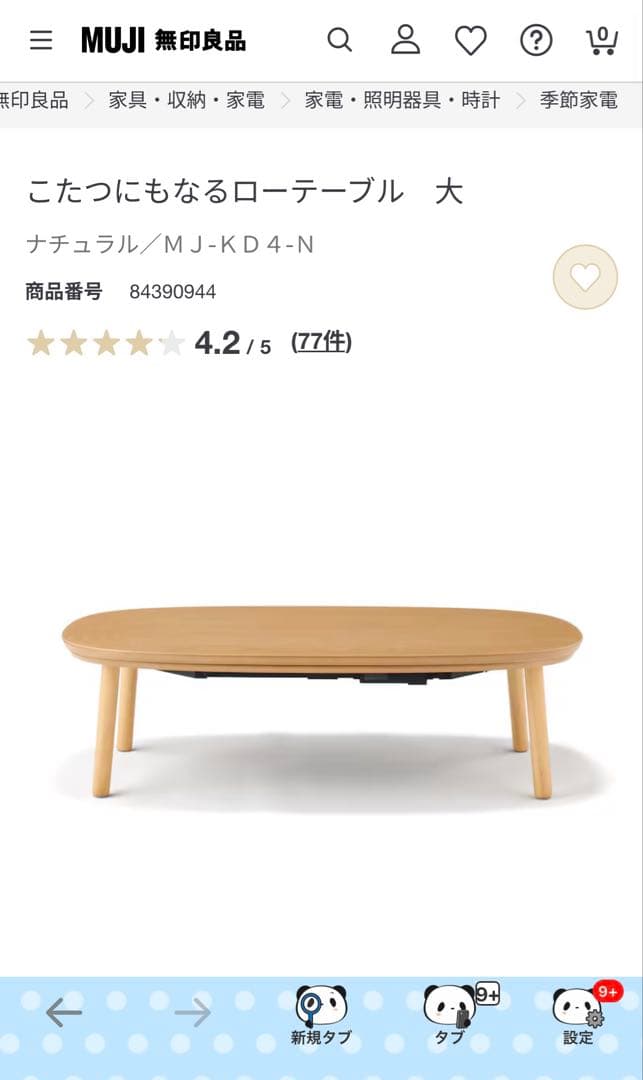Open the 77件 reviews link

pos(321,342)
